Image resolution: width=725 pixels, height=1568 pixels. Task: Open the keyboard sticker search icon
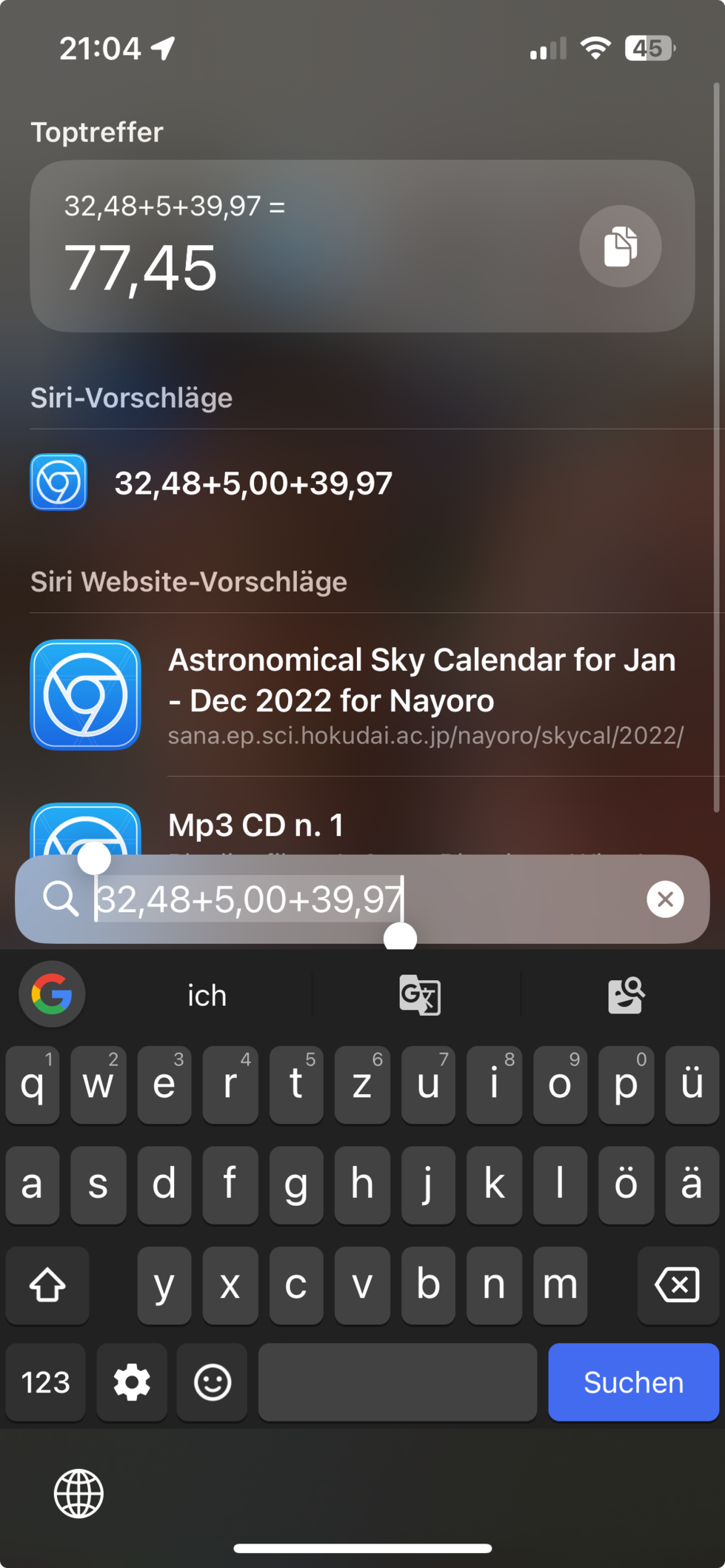[626, 995]
